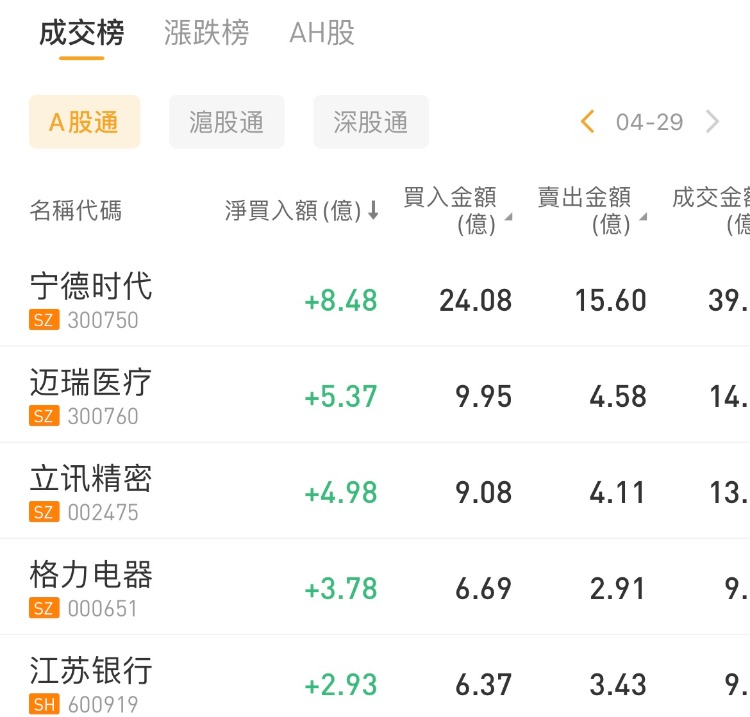The height and width of the screenshot is (717, 750).
Task: Switch to the 漲跌榜 tab
Action: [x=206, y=33]
